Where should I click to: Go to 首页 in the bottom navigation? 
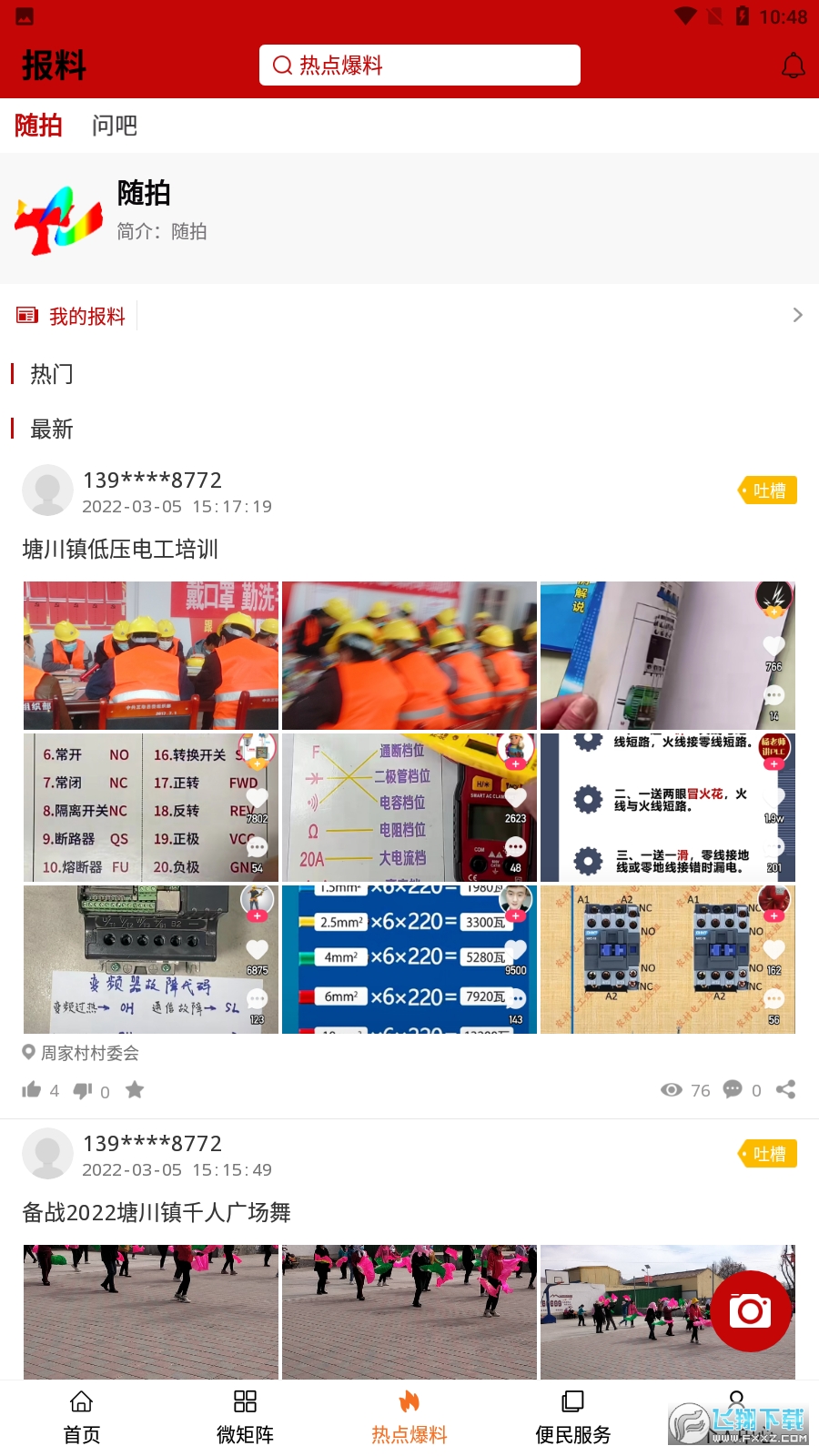pyautogui.click(x=81, y=1415)
